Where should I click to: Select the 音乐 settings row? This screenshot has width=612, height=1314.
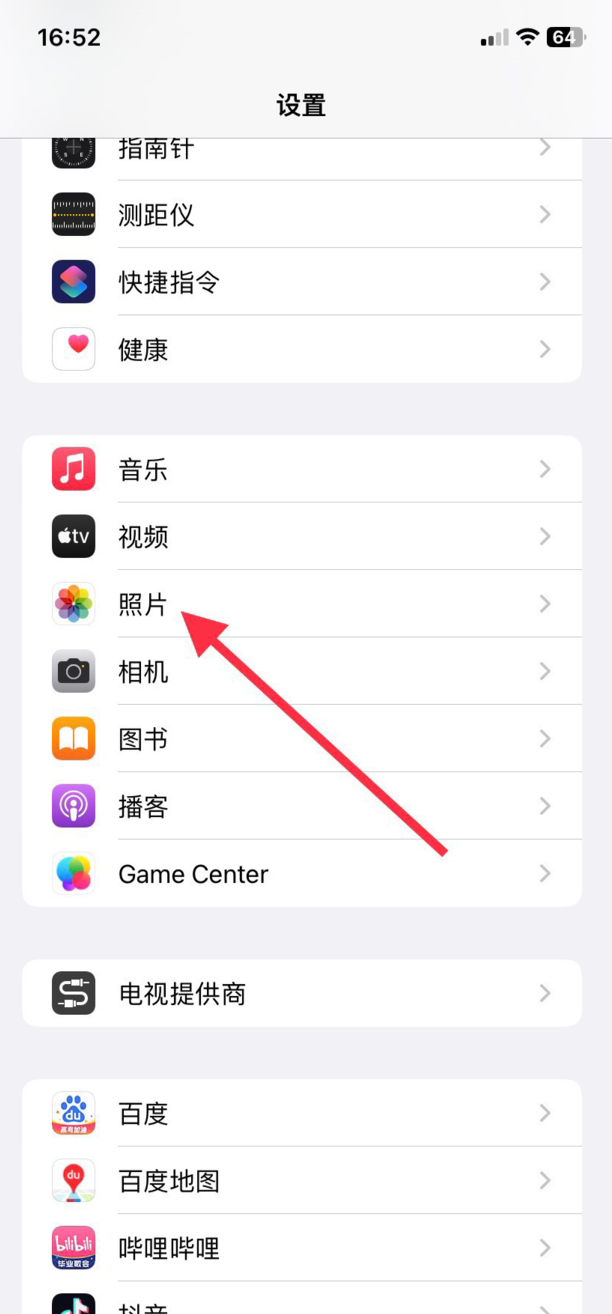[300, 469]
